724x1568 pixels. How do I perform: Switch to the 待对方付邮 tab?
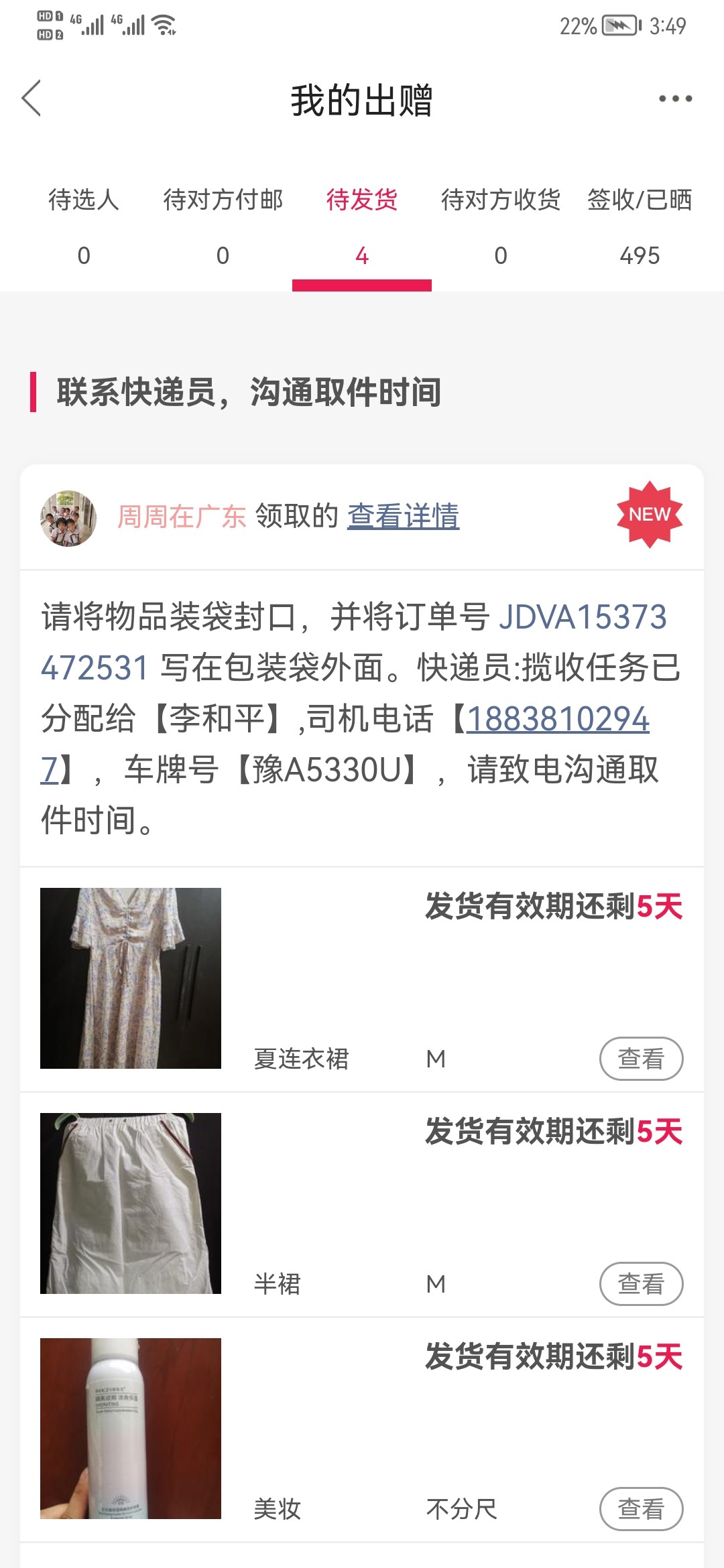[223, 226]
